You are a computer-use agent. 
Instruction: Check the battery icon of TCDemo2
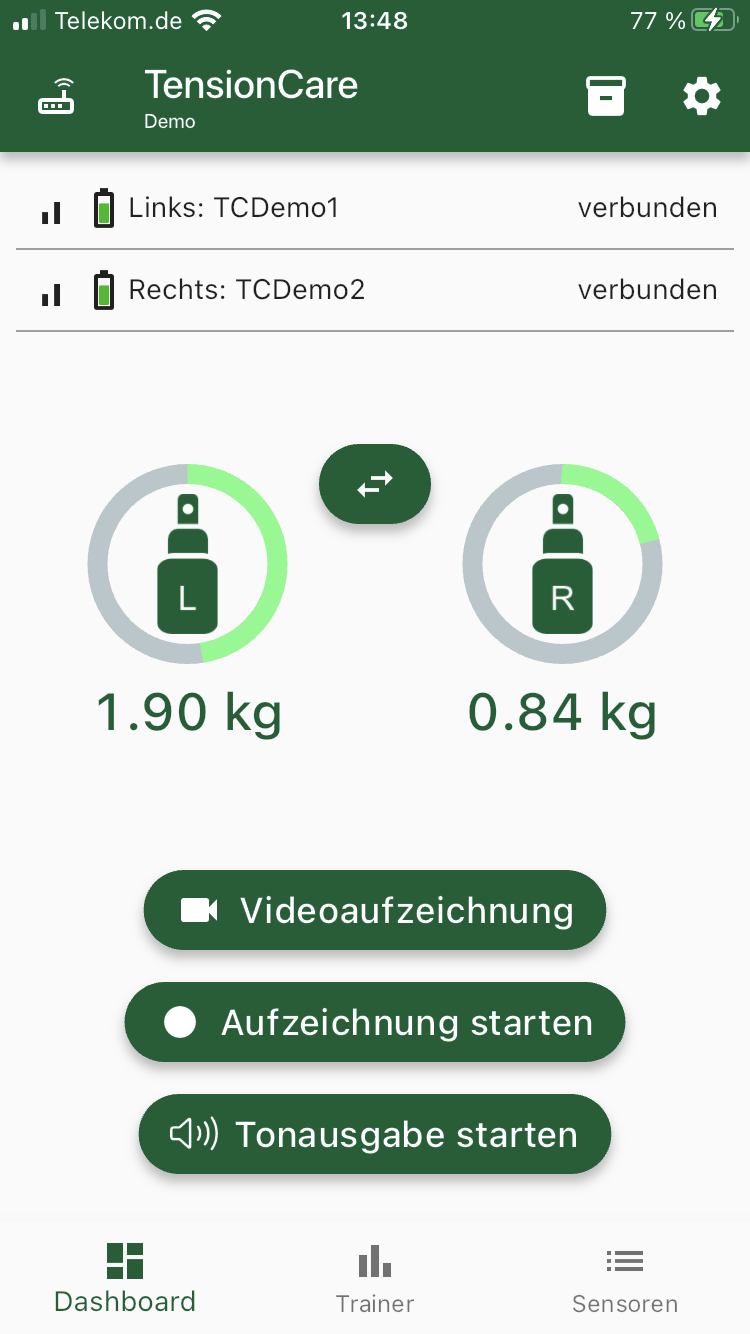(104, 290)
